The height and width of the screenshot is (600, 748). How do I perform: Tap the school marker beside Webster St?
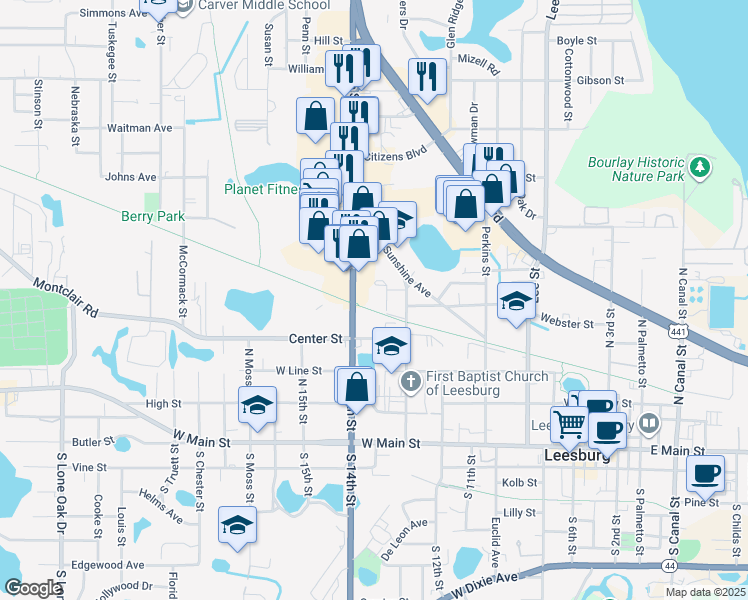(x=515, y=301)
